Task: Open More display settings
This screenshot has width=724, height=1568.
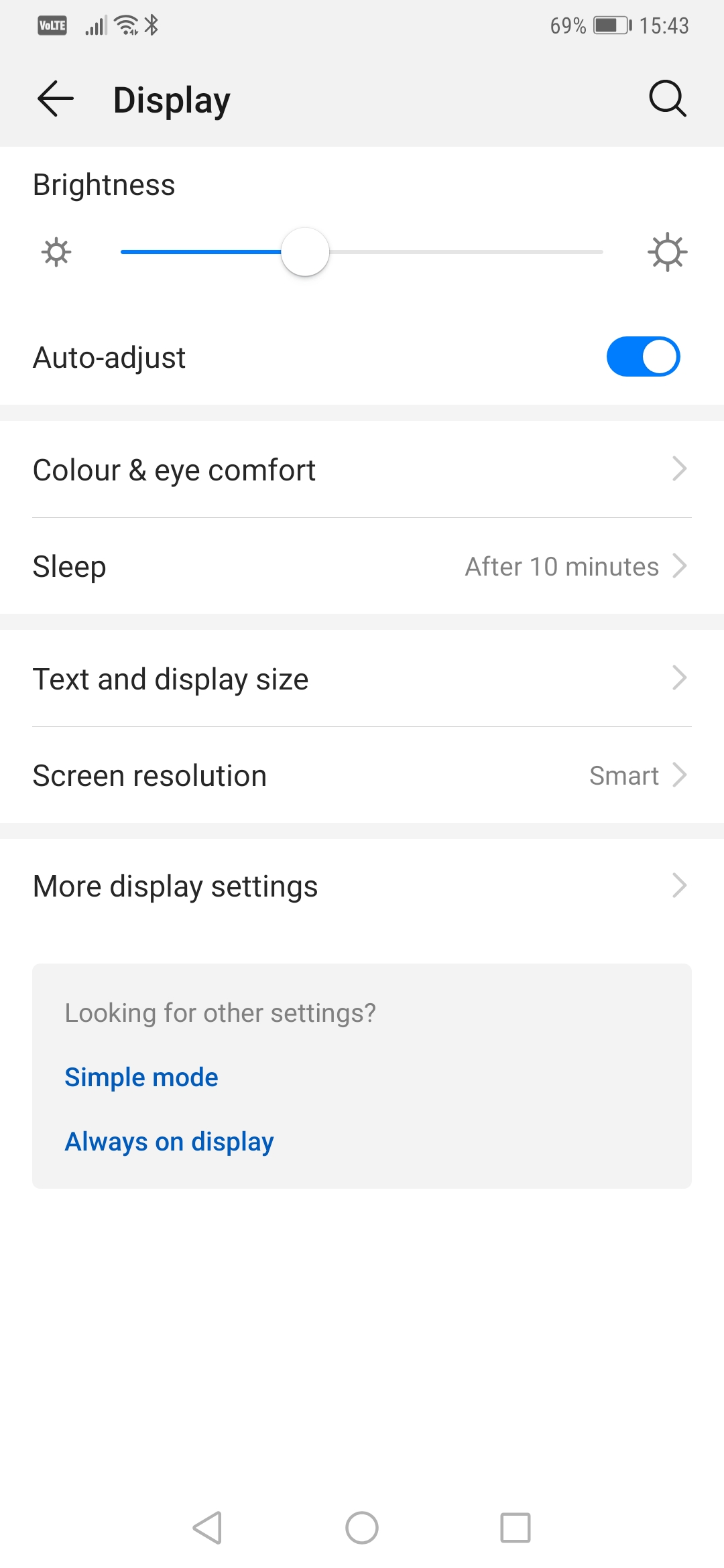Action: [x=362, y=886]
